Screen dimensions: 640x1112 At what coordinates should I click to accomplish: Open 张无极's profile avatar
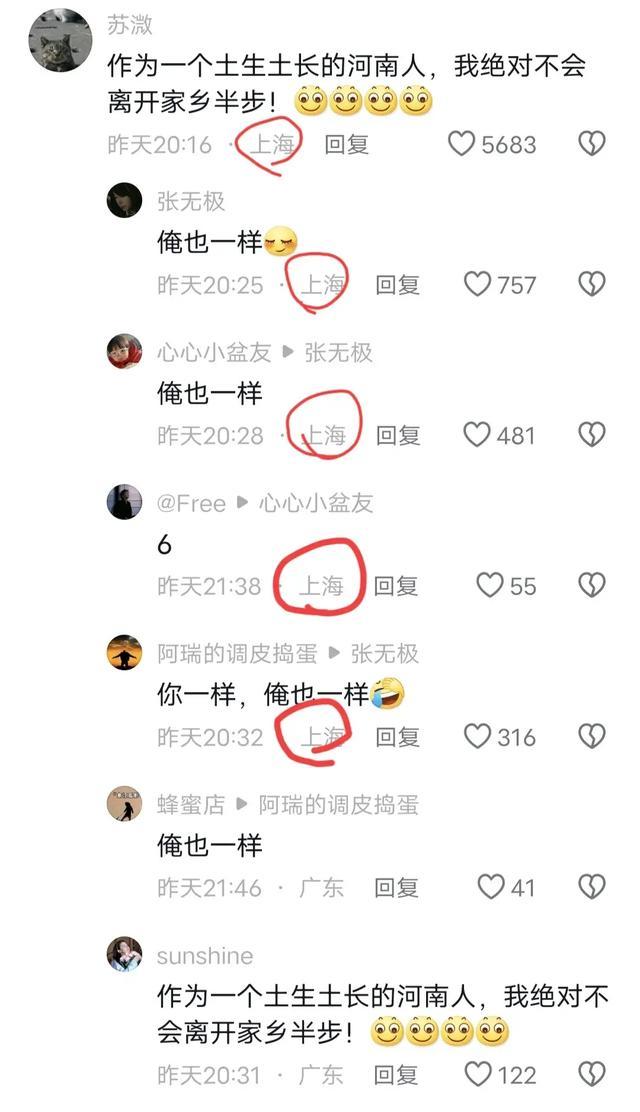(x=125, y=201)
